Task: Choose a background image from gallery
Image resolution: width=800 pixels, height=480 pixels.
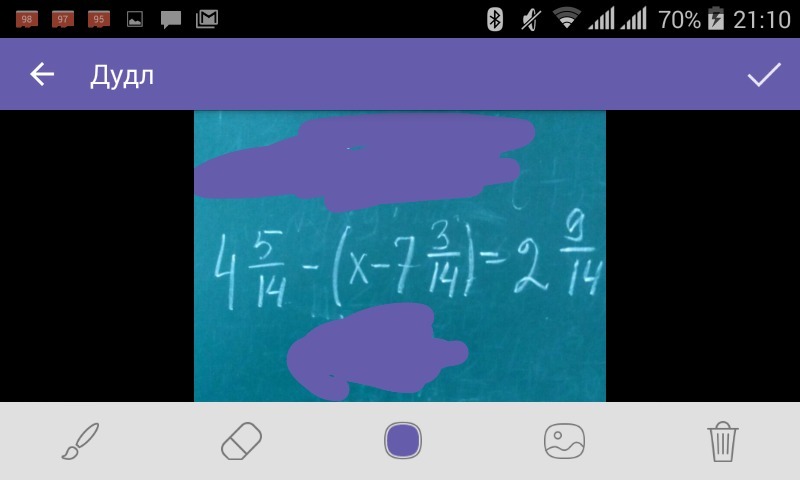Action: click(x=564, y=441)
